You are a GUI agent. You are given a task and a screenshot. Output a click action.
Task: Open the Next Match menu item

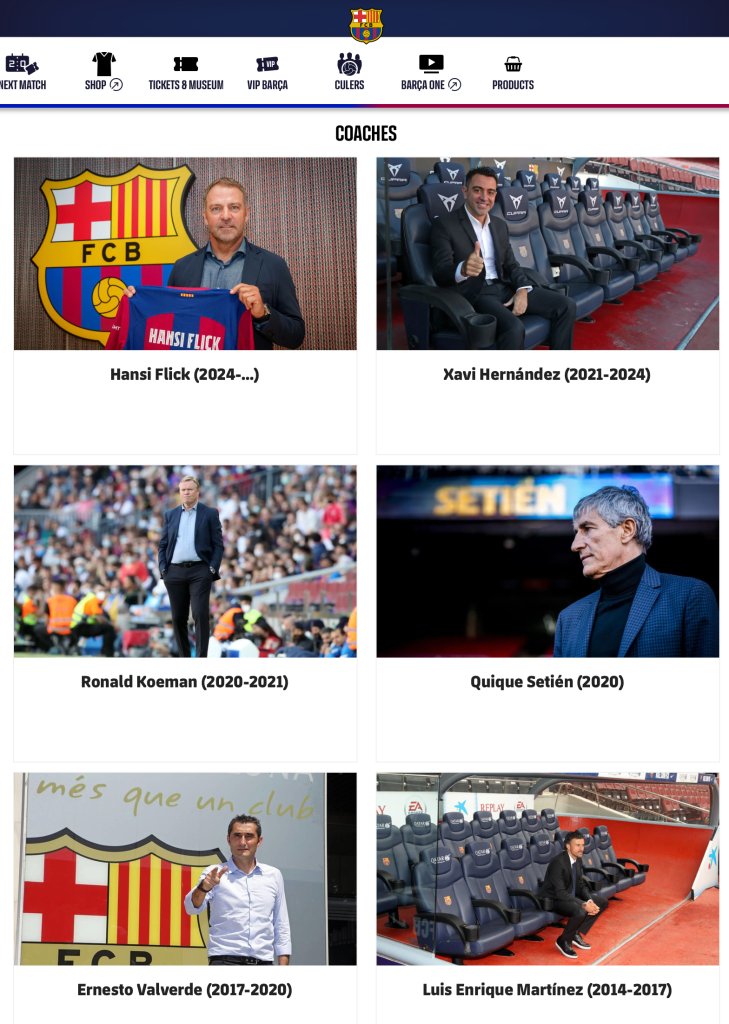click(x=22, y=72)
